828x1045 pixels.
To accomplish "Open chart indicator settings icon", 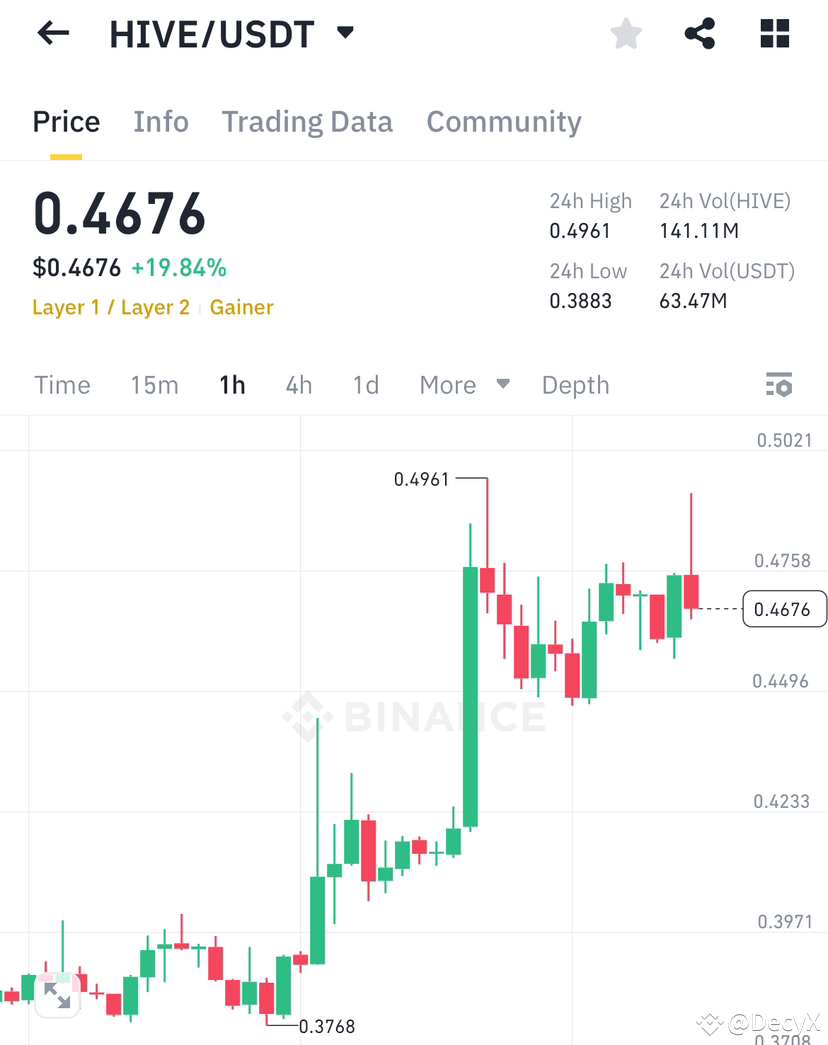I will coord(778,384).
